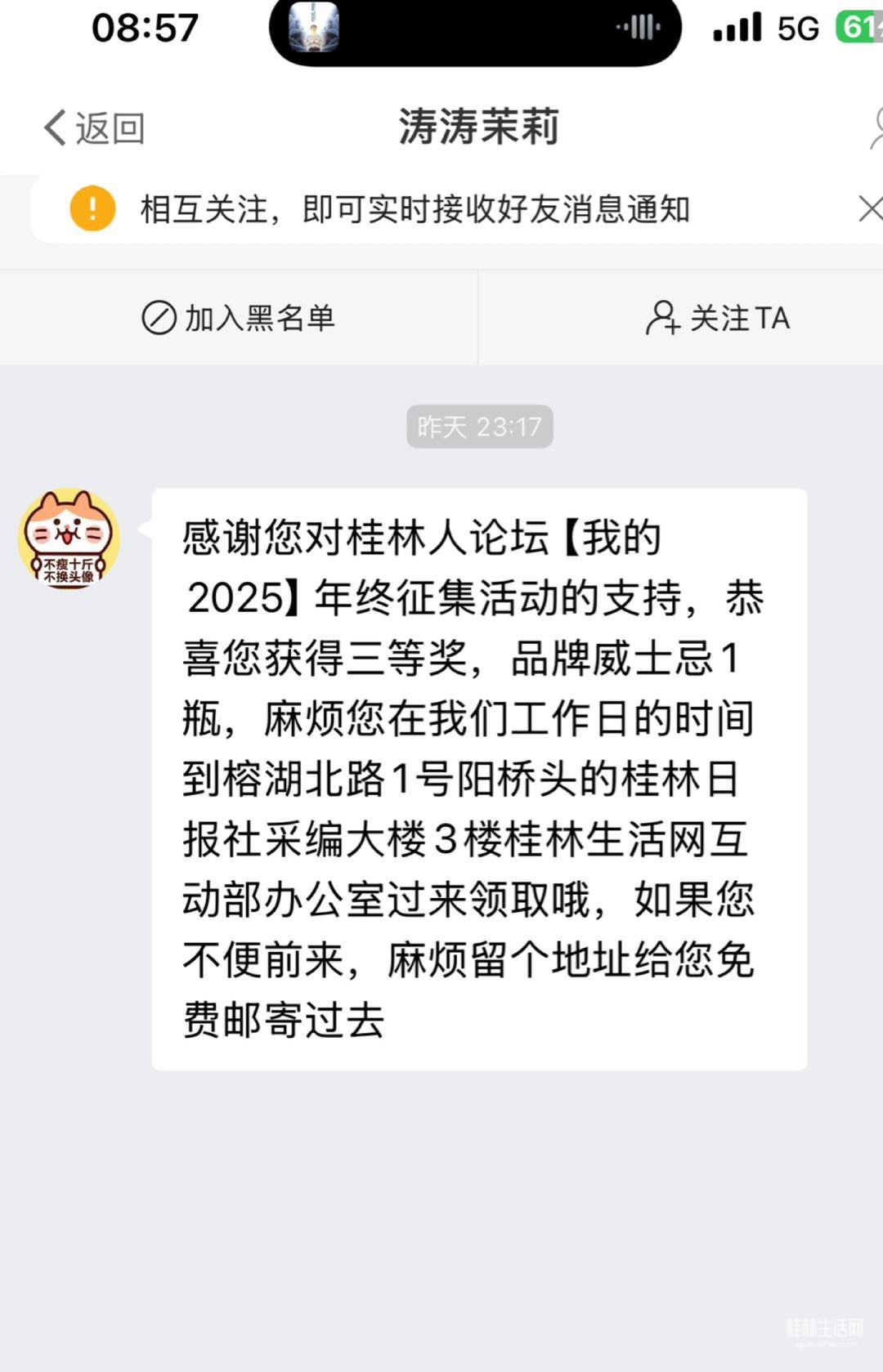Image resolution: width=883 pixels, height=1372 pixels.
Task: Follow the user with 关注TA
Action: [x=718, y=318]
